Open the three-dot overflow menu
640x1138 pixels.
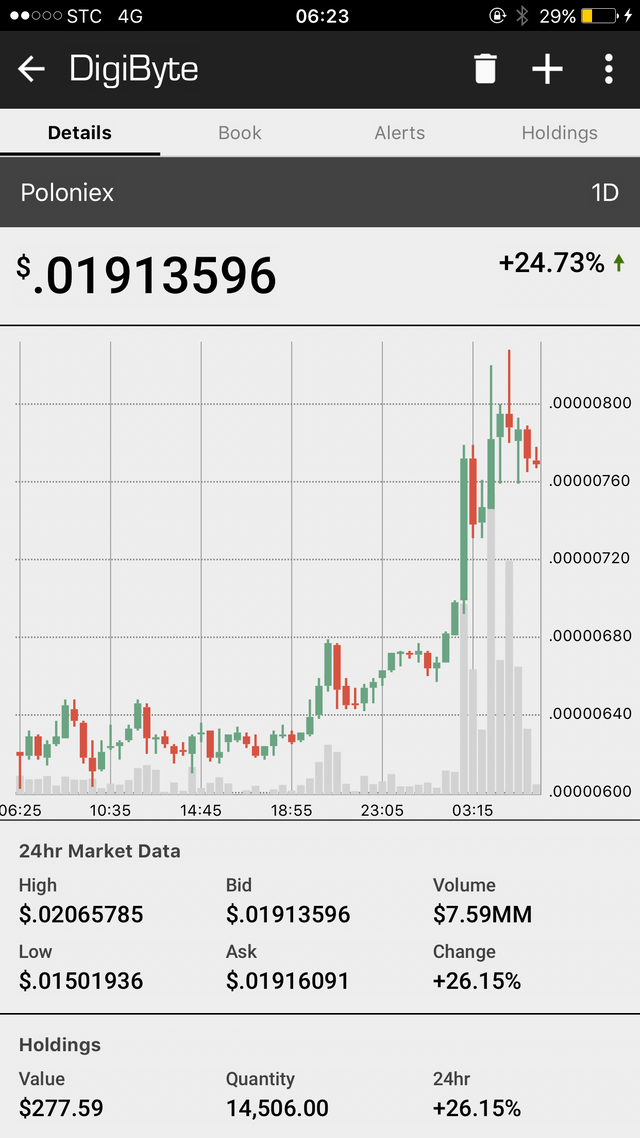coord(608,69)
